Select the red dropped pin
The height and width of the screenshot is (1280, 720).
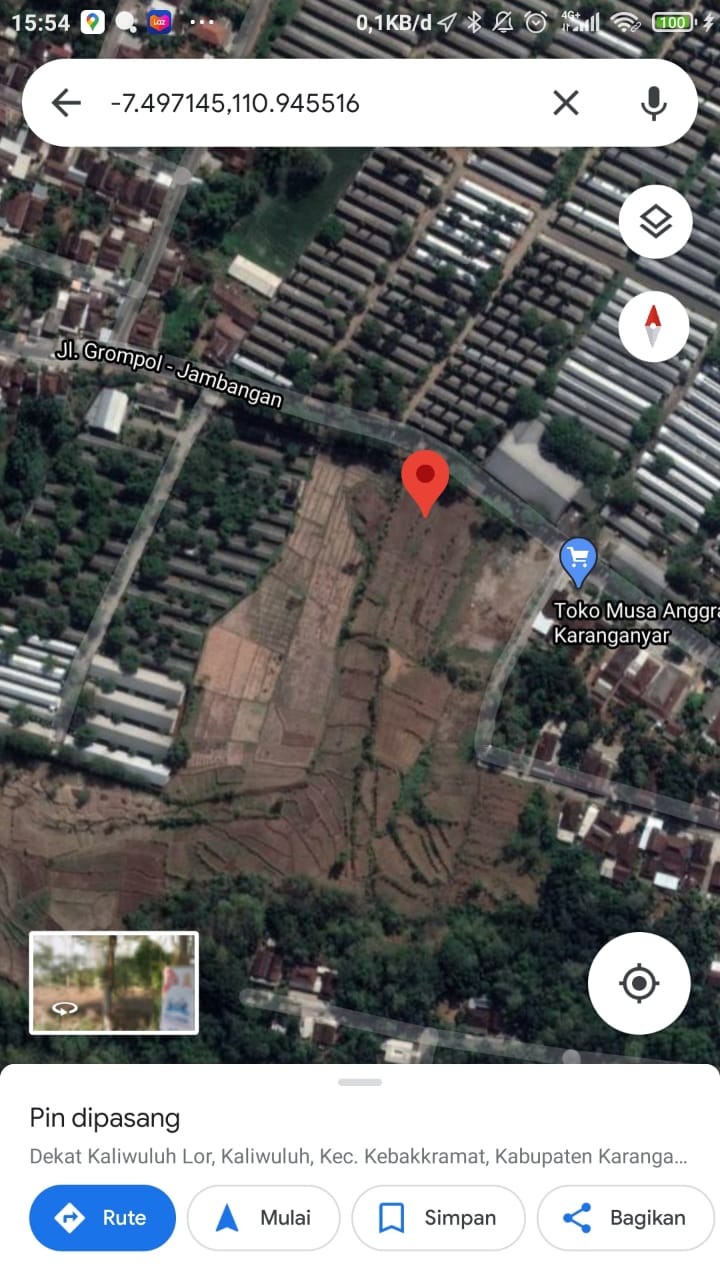coord(425,480)
